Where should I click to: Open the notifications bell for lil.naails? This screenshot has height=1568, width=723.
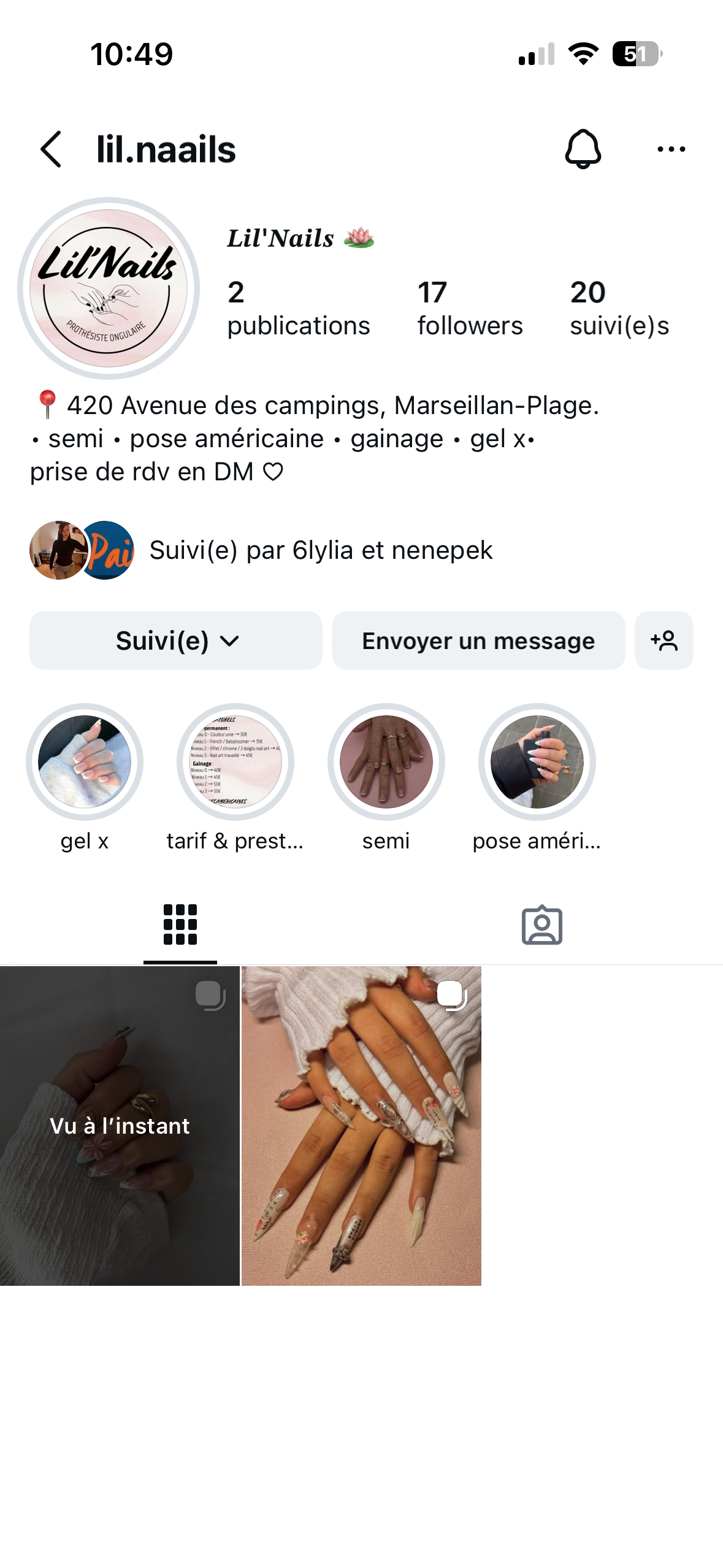pos(583,149)
